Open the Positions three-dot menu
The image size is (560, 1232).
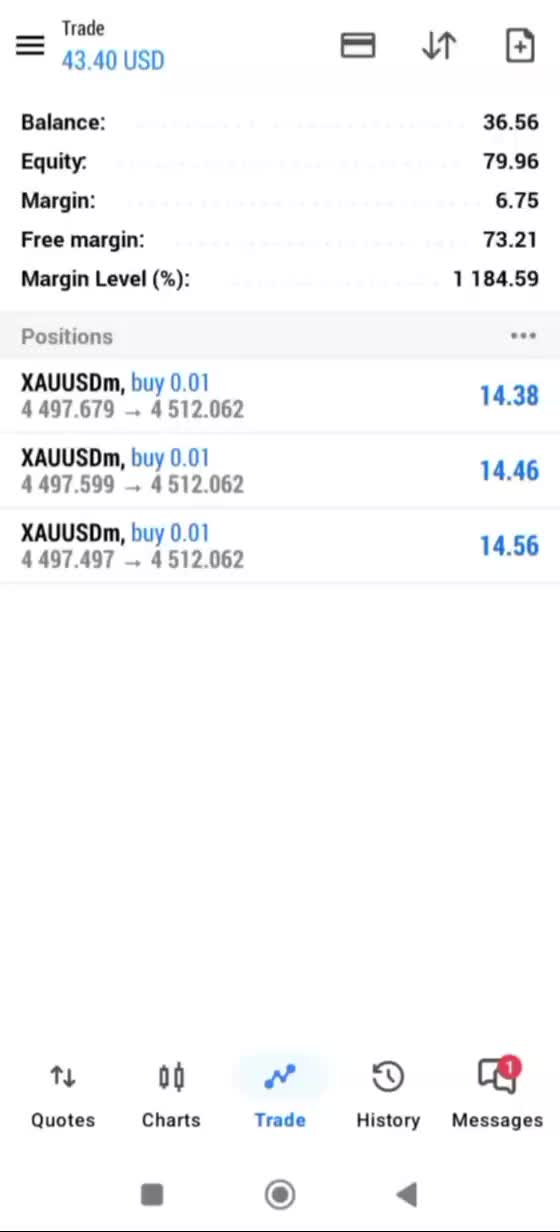(523, 336)
